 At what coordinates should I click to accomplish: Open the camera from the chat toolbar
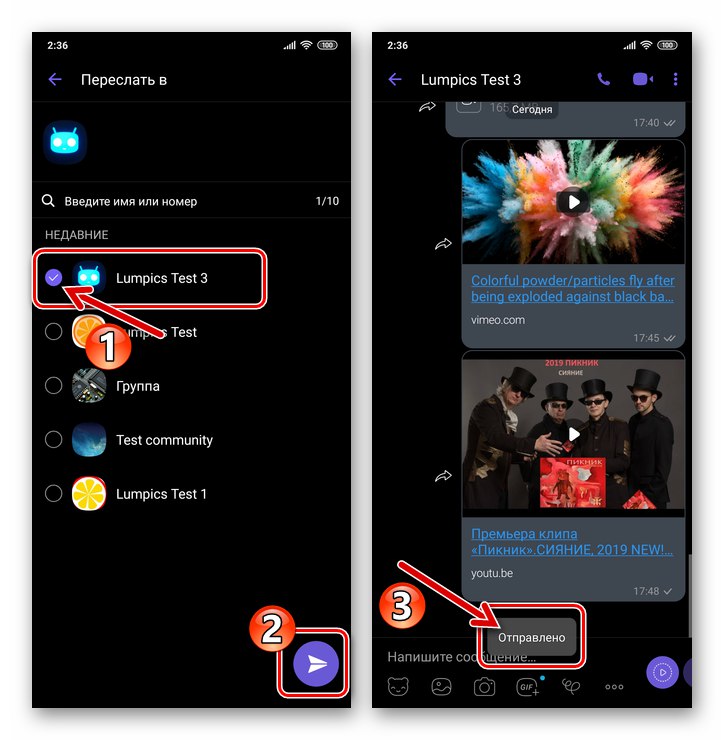pyautogui.click(x=485, y=687)
